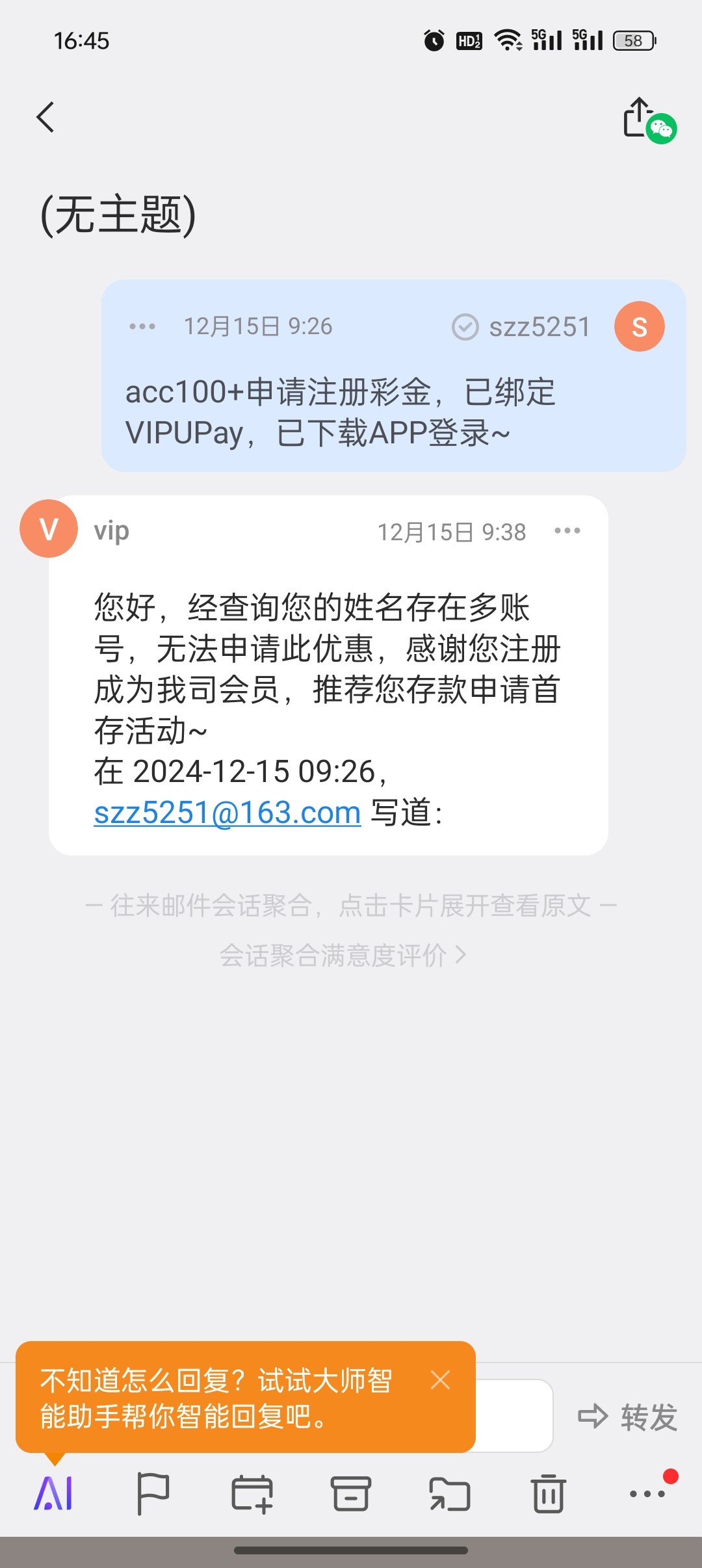Share this email via WeChat
This screenshot has height=1568, width=702.
(x=647, y=119)
